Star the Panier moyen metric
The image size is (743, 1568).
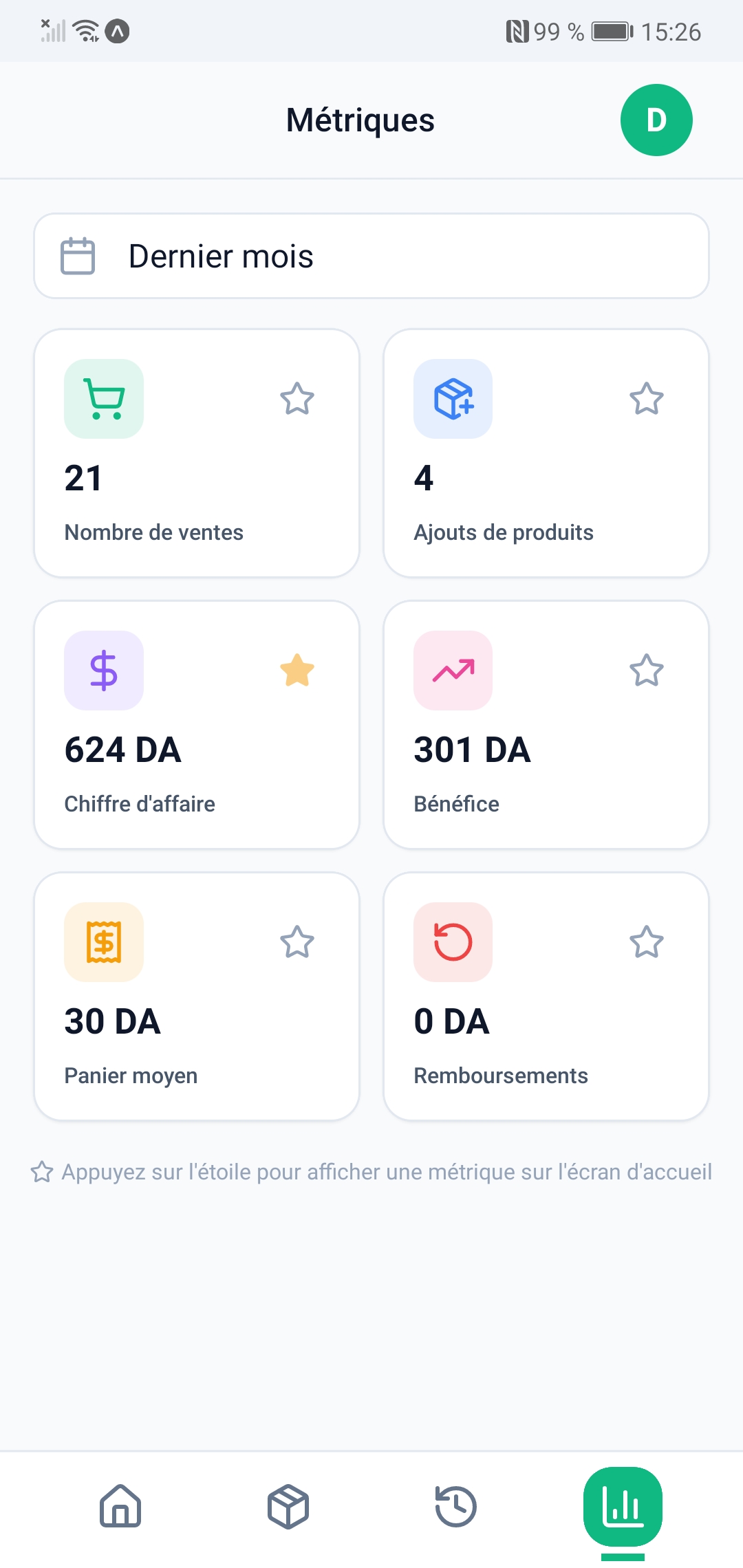[297, 942]
